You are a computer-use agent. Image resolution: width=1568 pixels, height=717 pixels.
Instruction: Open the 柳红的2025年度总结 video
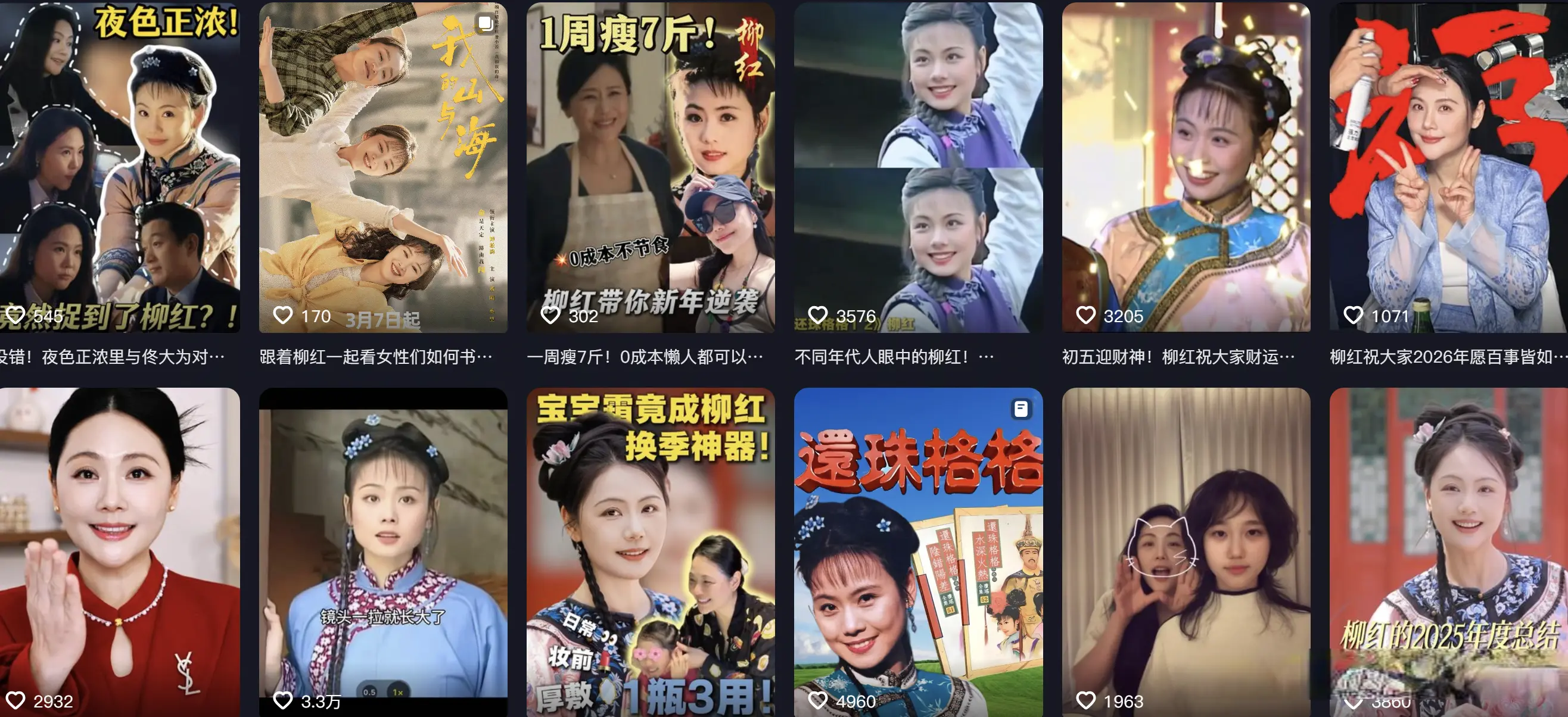(1449, 551)
